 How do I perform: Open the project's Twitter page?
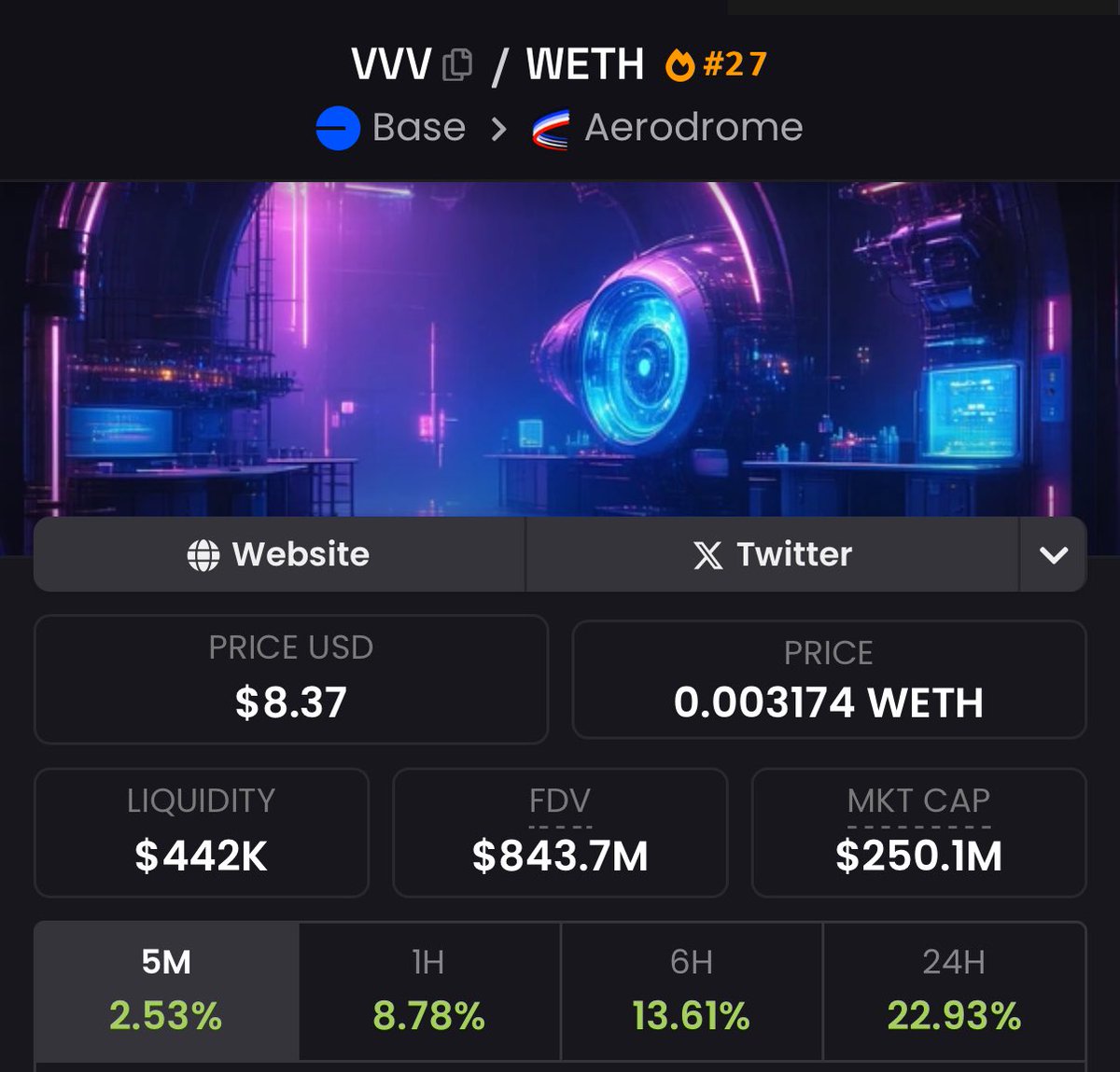pyautogui.click(x=772, y=554)
